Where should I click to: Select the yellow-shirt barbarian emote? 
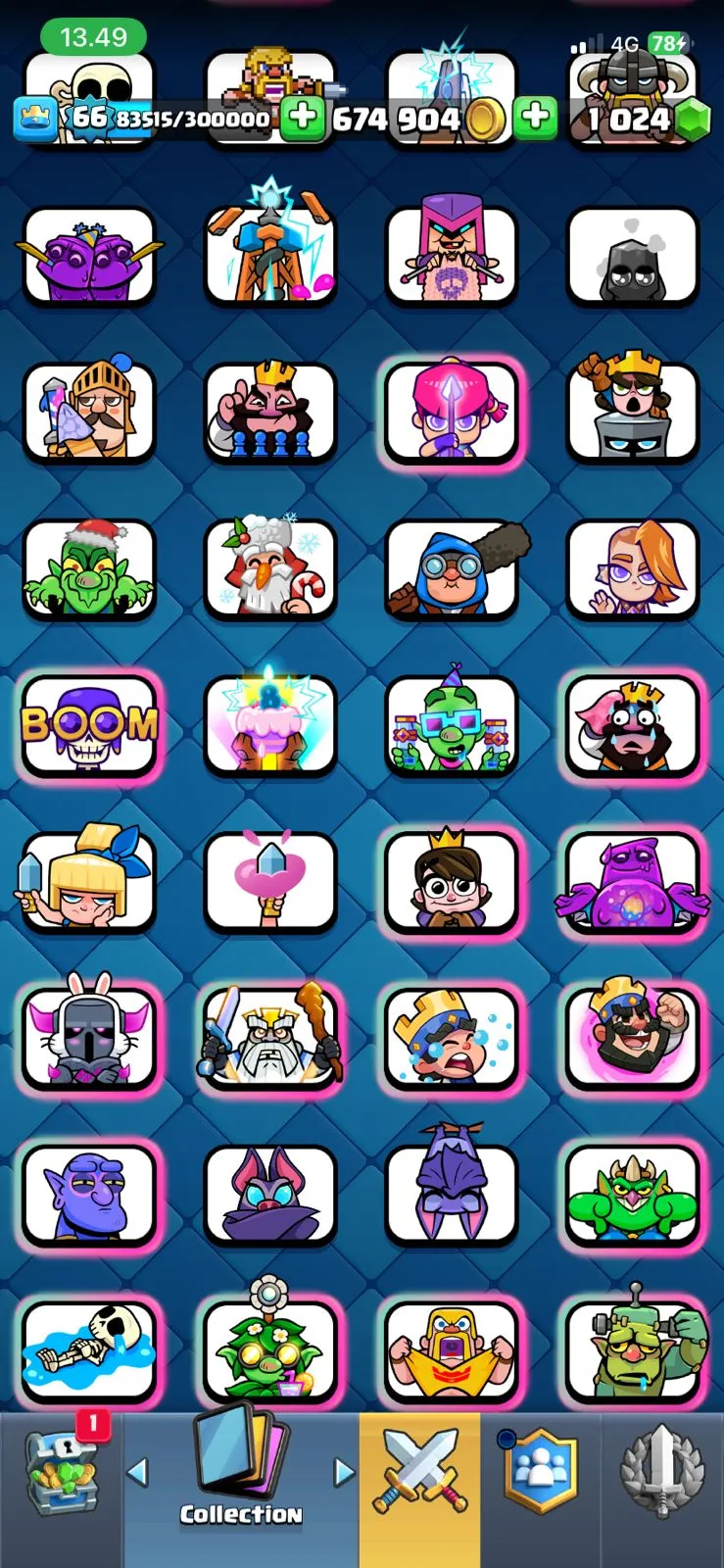tap(451, 1350)
